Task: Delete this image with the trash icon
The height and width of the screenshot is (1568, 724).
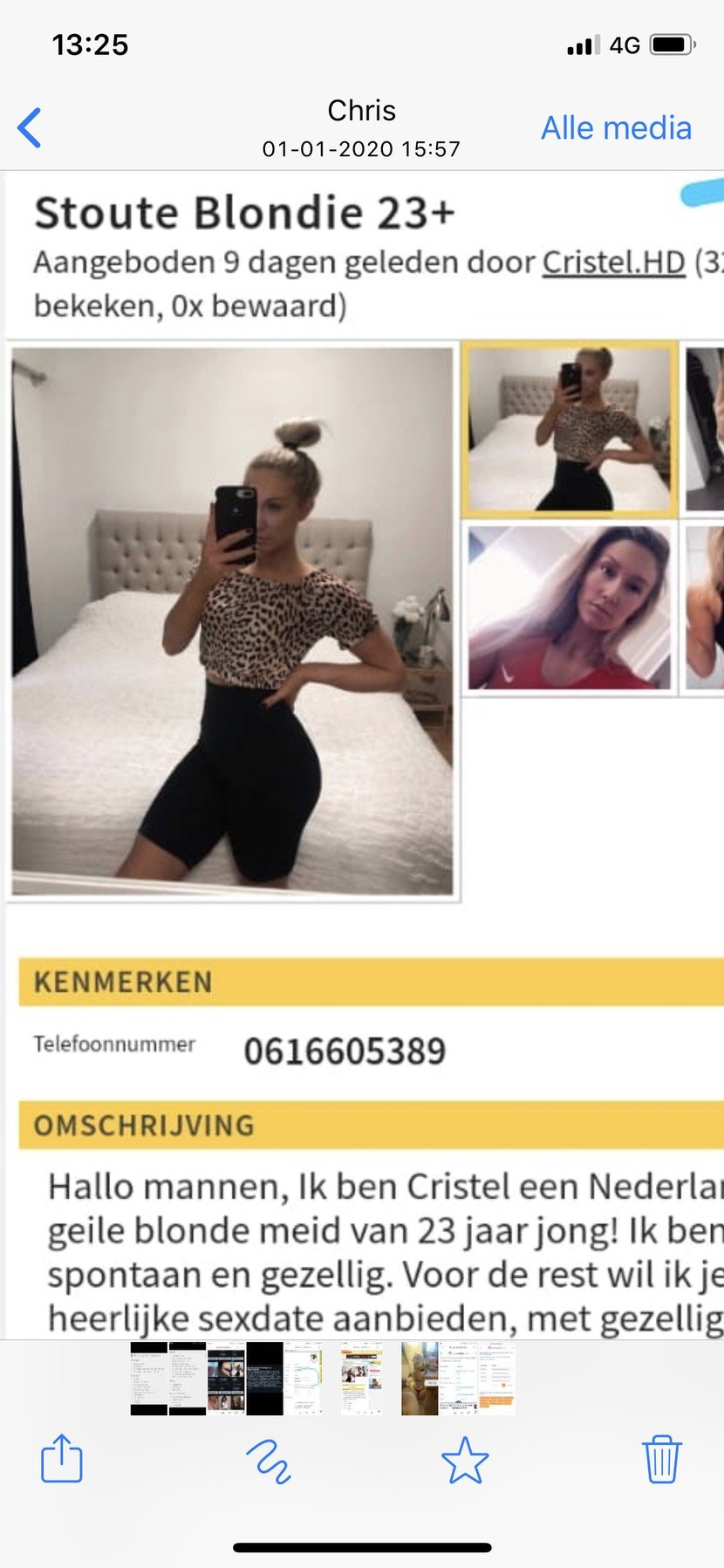Action: coord(661,1459)
